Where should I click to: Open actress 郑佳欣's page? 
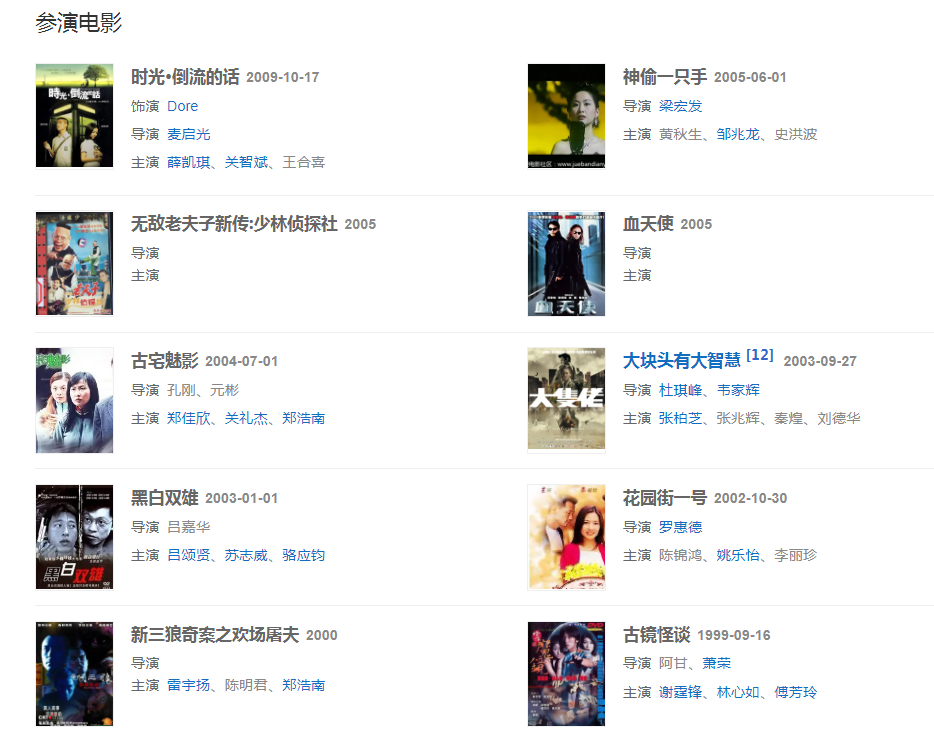(x=188, y=418)
